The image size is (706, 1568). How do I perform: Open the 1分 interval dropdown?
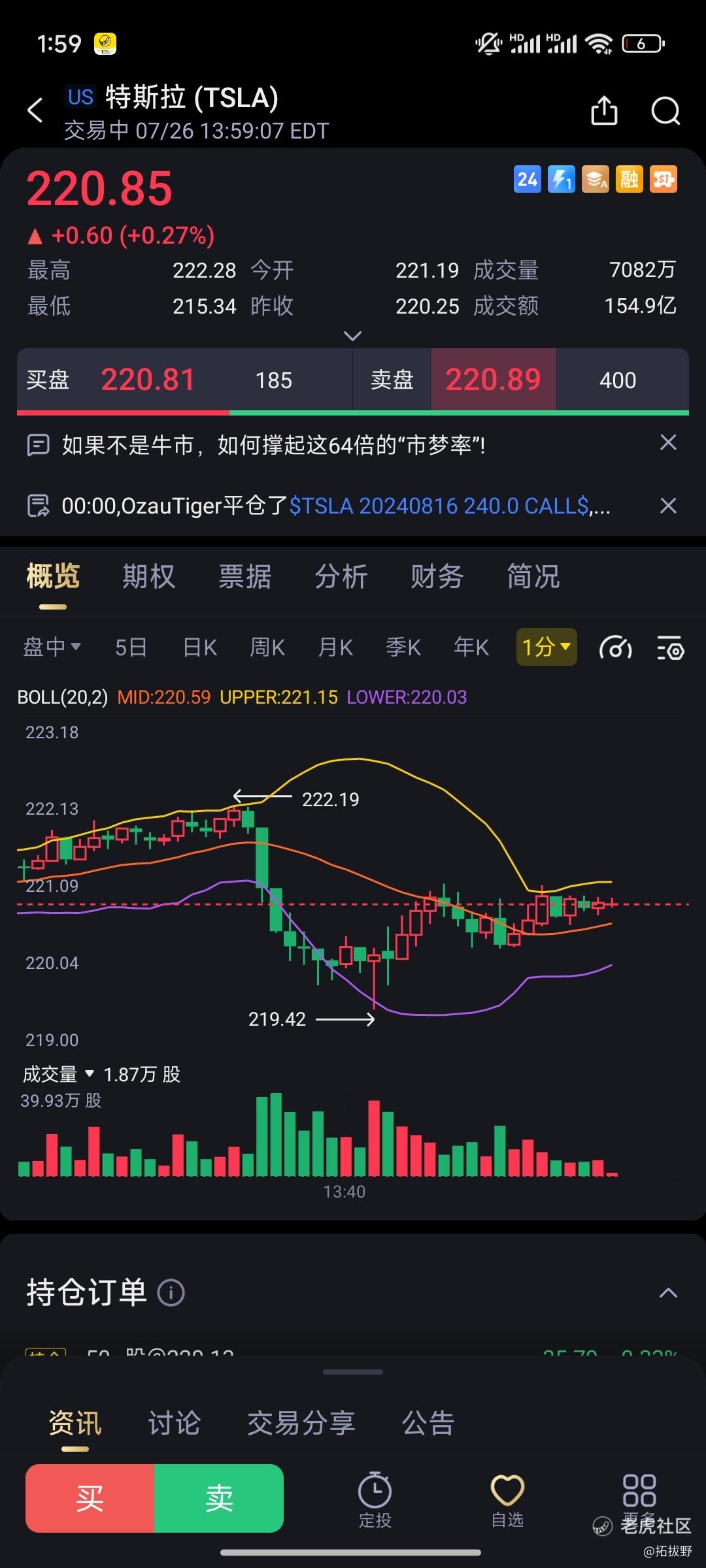[x=546, y=647]
